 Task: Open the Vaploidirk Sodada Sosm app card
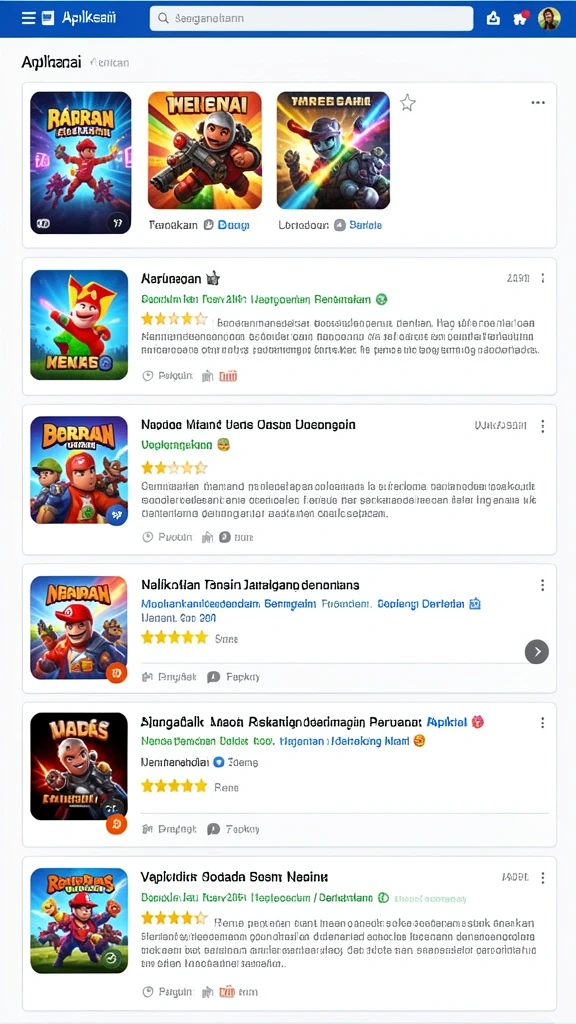[289, 934]
